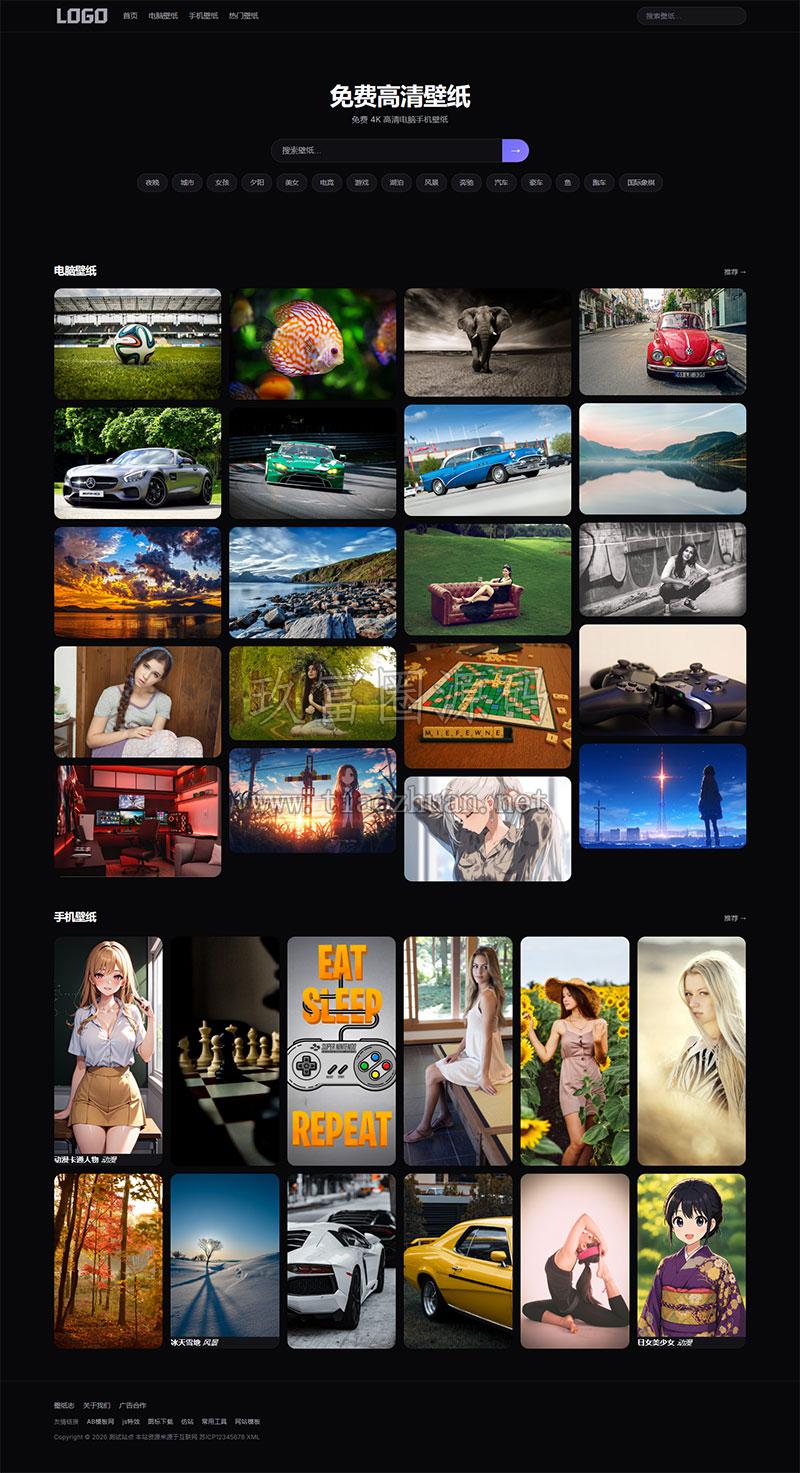Open the 电脑壁纸 navigation tab
Image resolution: width=800 pixels, height=1473 pixels.
click(163, 16)
